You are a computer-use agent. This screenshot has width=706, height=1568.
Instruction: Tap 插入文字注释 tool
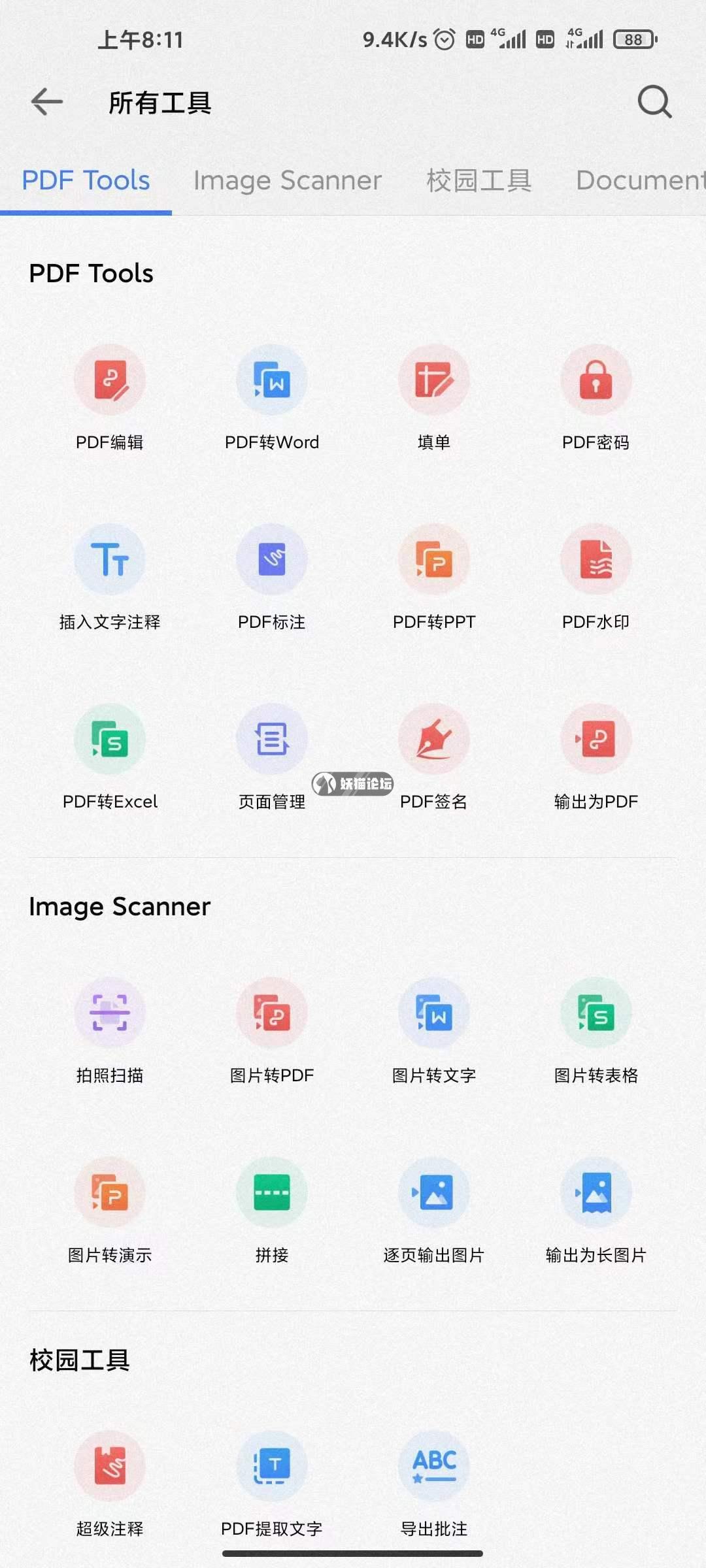[109, 560]
